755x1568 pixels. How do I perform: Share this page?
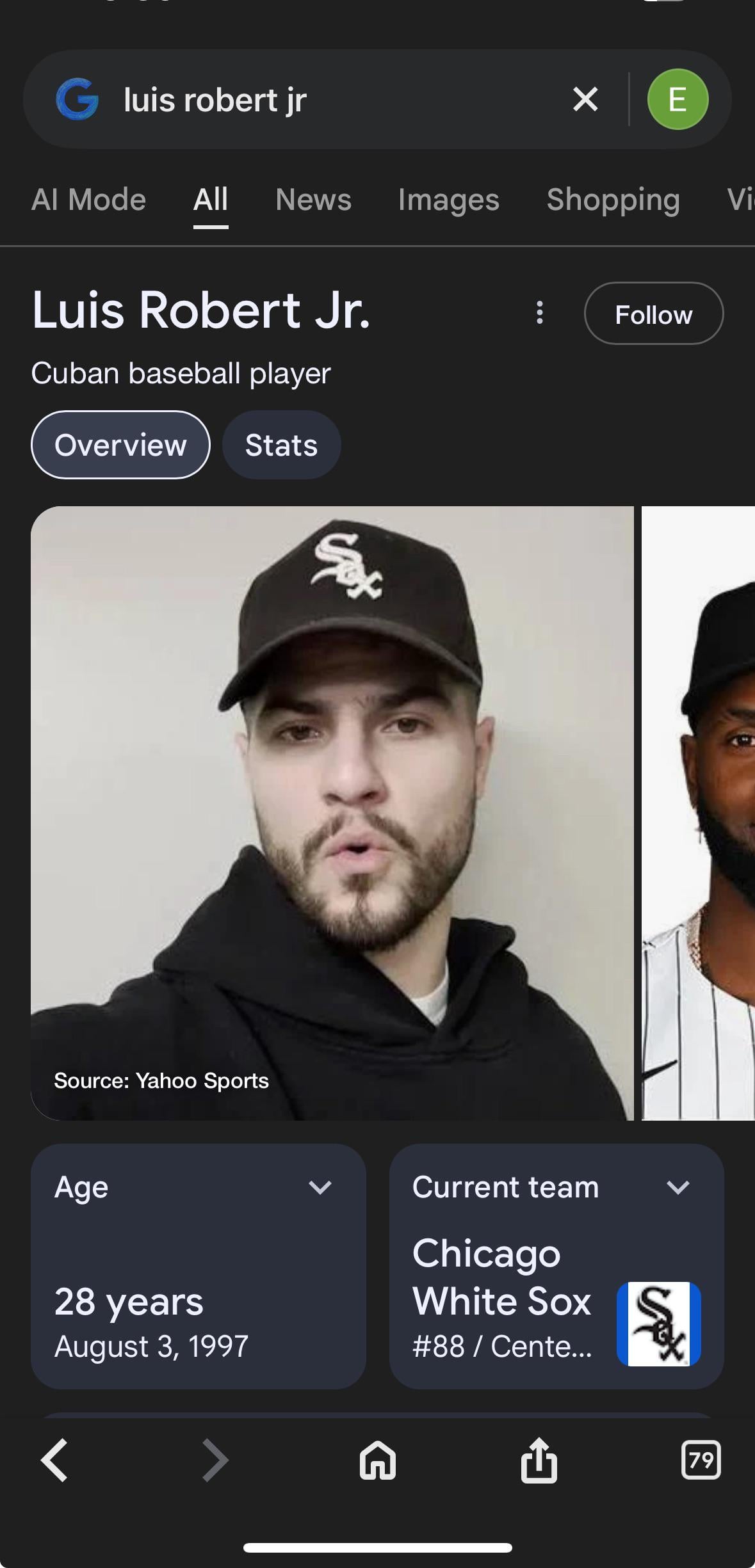tap(539, 1460)
